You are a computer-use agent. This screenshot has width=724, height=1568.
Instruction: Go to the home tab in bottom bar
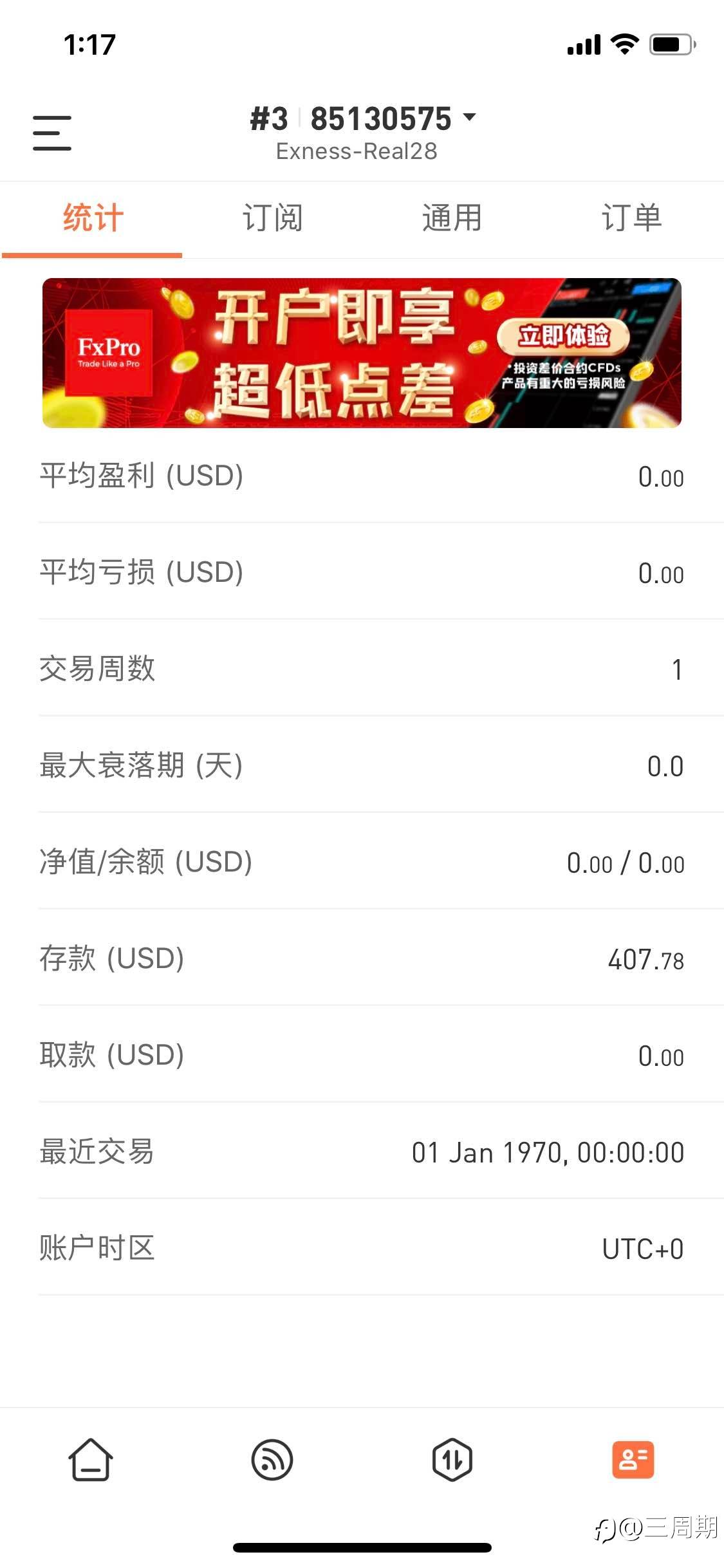[x=91, y=1460]
